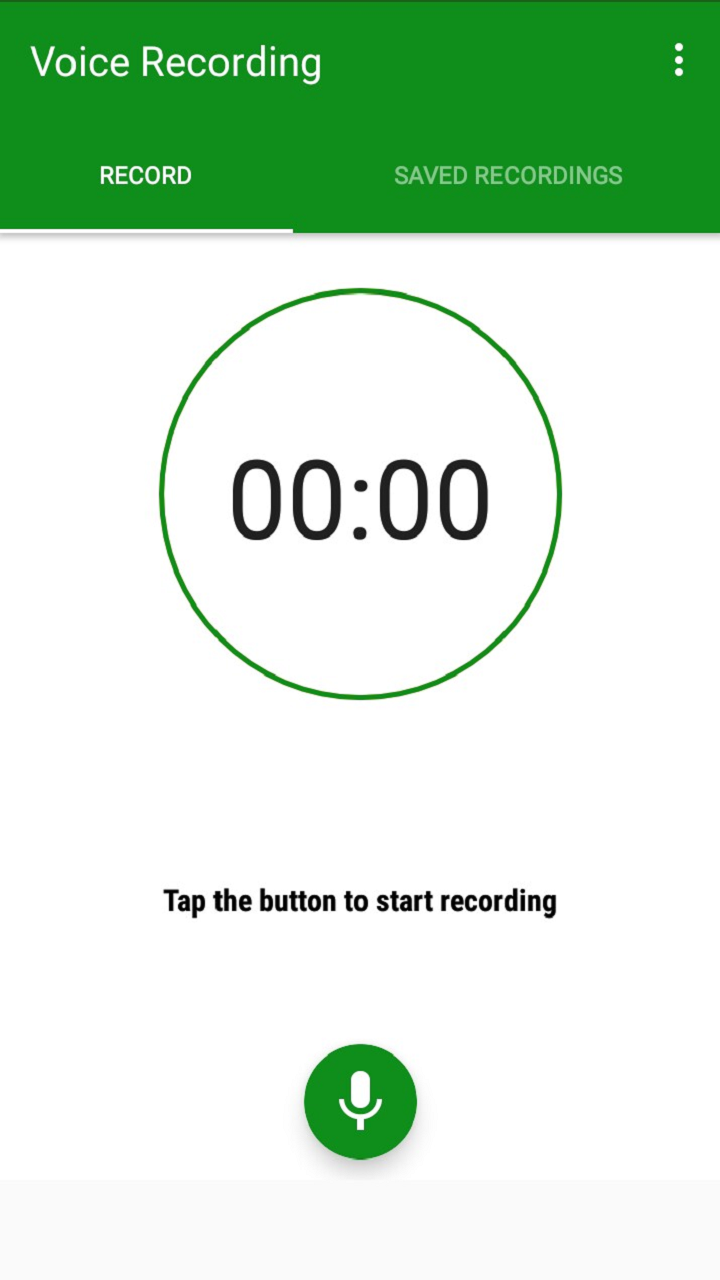Click the tab underline indicator under RECORD

[x=145, y=230]
